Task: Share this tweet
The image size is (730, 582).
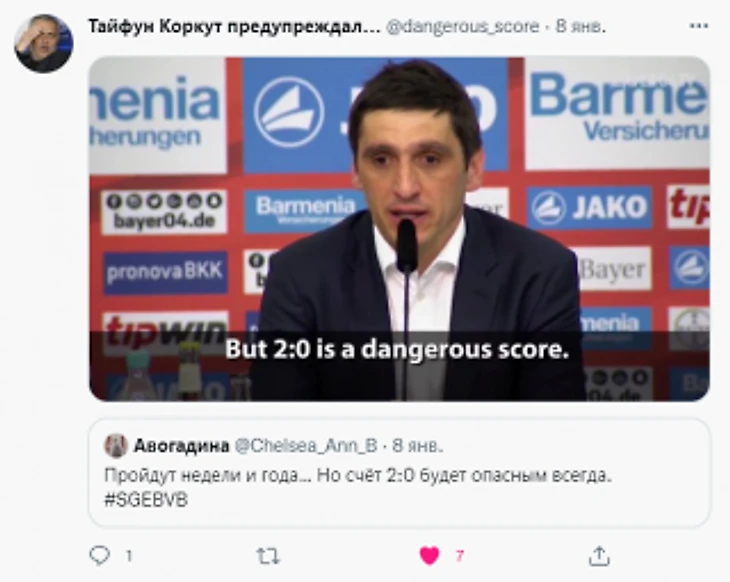Action: pyautogui.click(x=599, y=555)
